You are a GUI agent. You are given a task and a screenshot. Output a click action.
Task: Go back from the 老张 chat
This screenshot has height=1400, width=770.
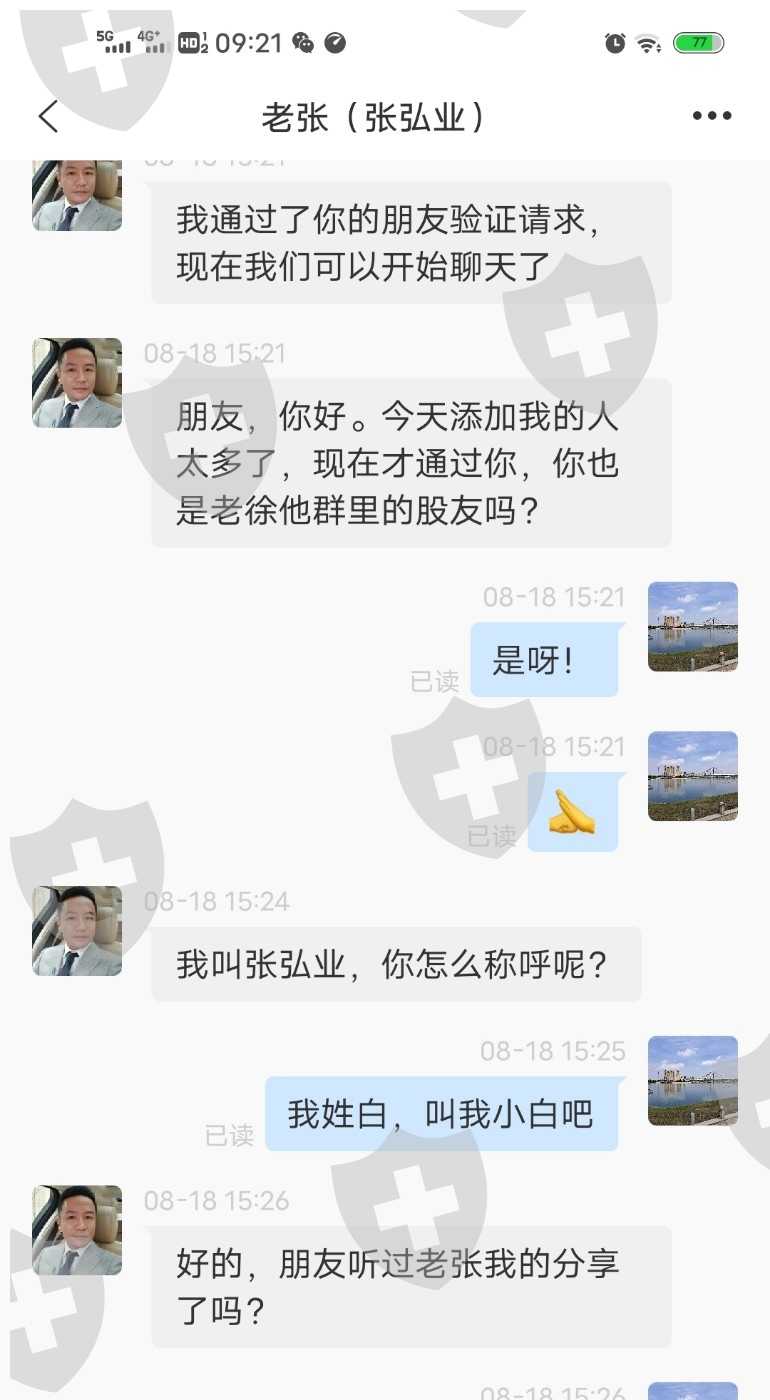48,117
